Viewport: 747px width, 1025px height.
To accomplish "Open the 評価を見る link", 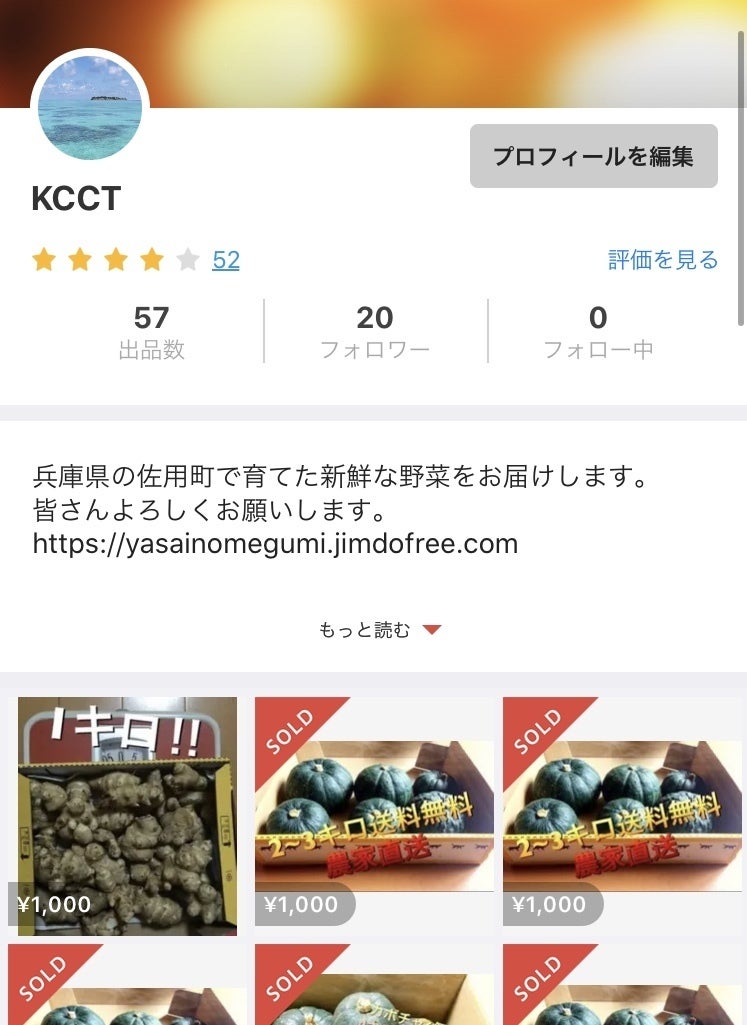I will [x=663, y=260].
